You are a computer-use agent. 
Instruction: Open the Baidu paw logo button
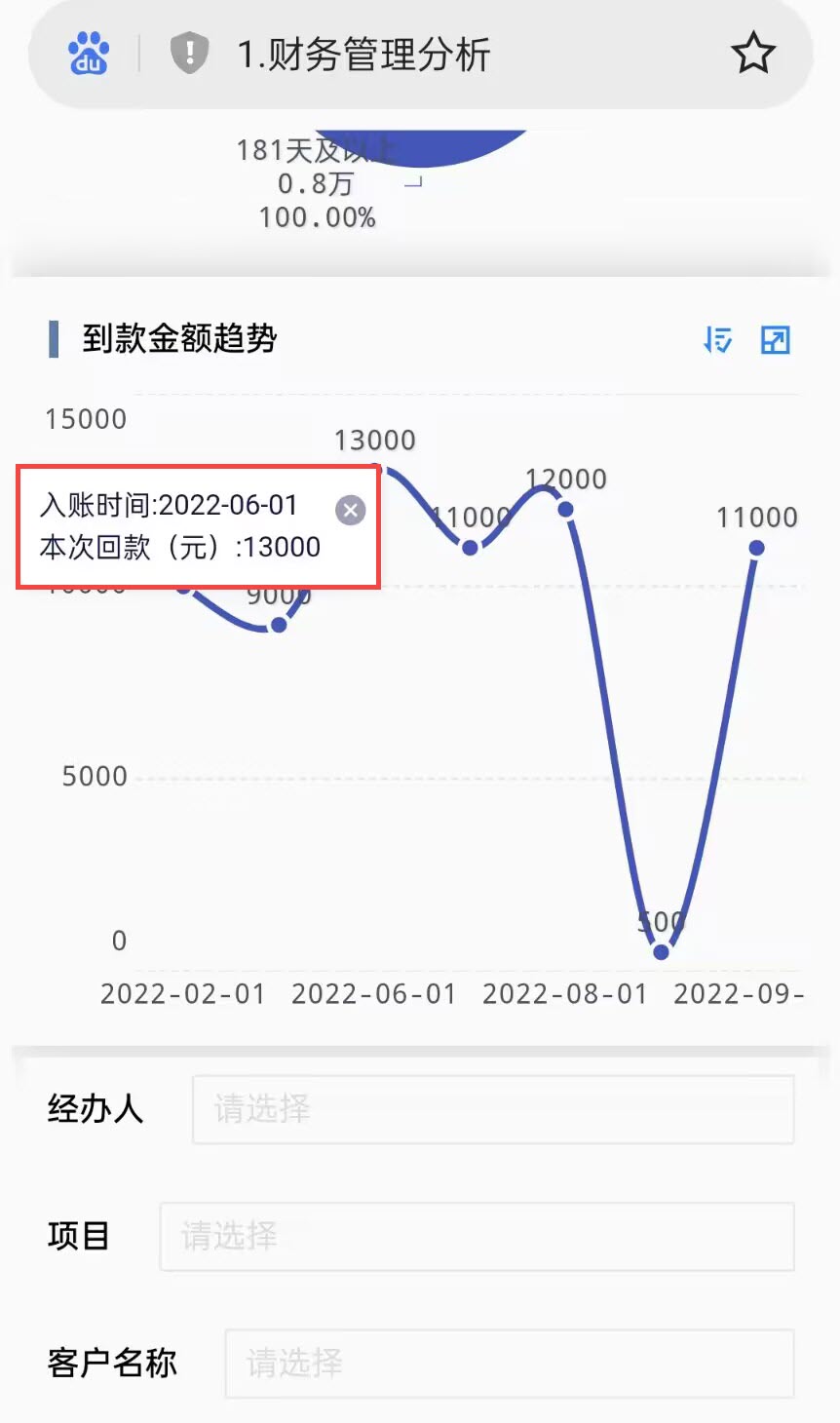click(89, 54)
